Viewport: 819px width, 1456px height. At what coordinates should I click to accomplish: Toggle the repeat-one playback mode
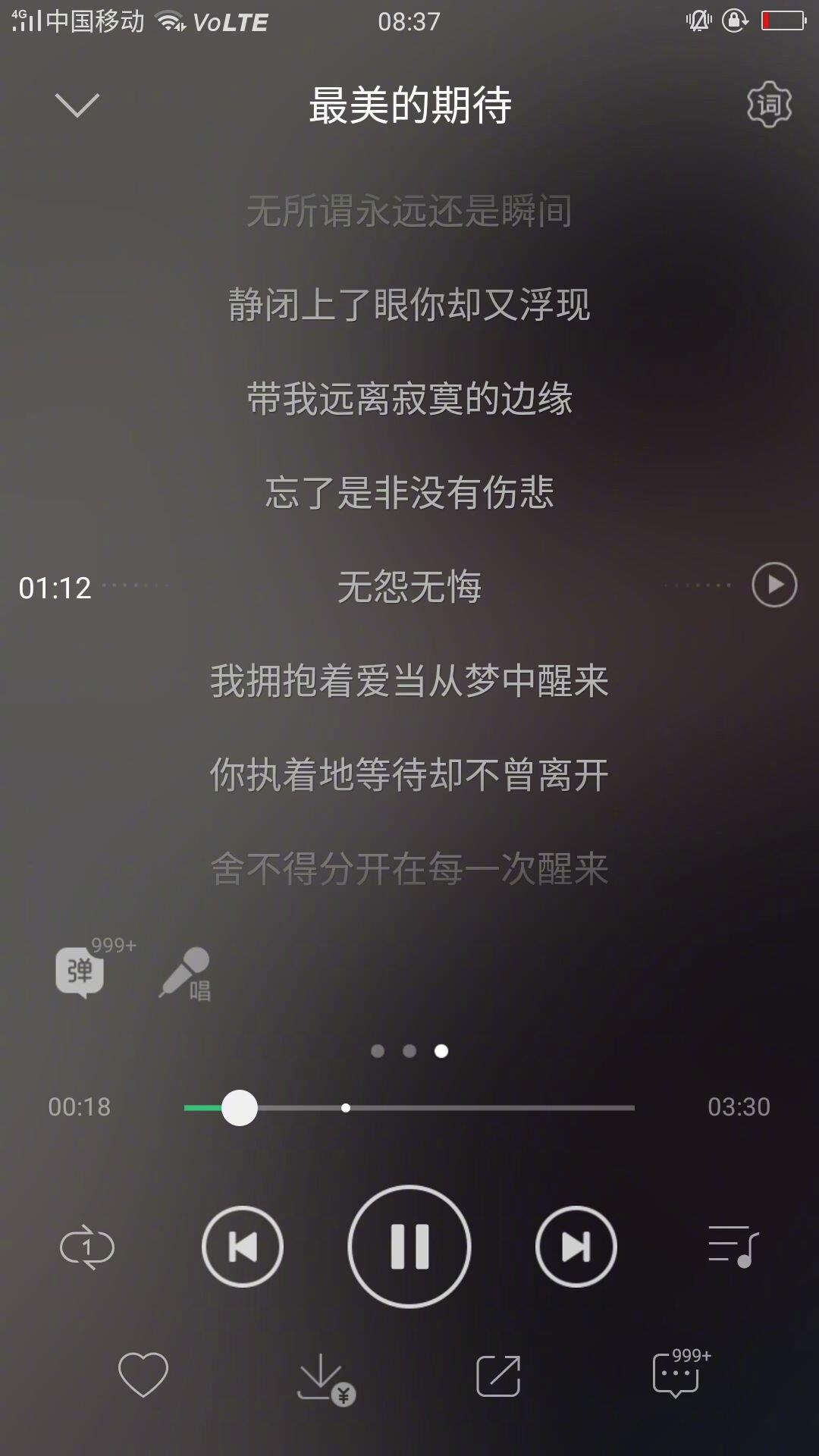point(87,1247)
